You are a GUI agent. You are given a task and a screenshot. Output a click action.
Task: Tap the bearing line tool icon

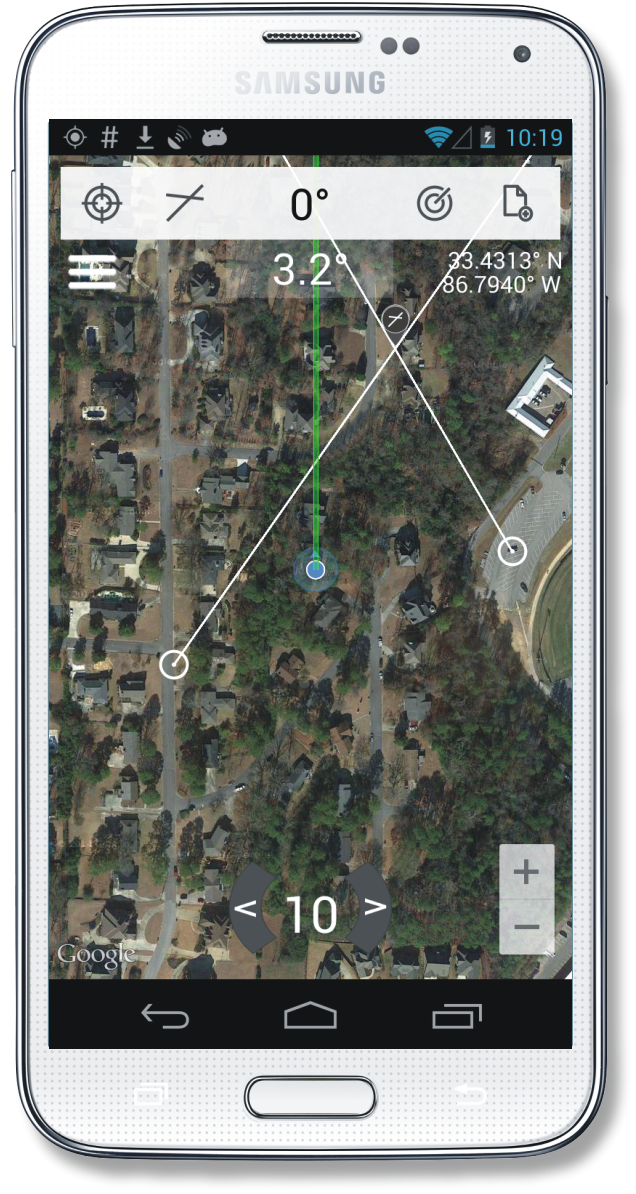pyautogui.click(x=185, y=204)
